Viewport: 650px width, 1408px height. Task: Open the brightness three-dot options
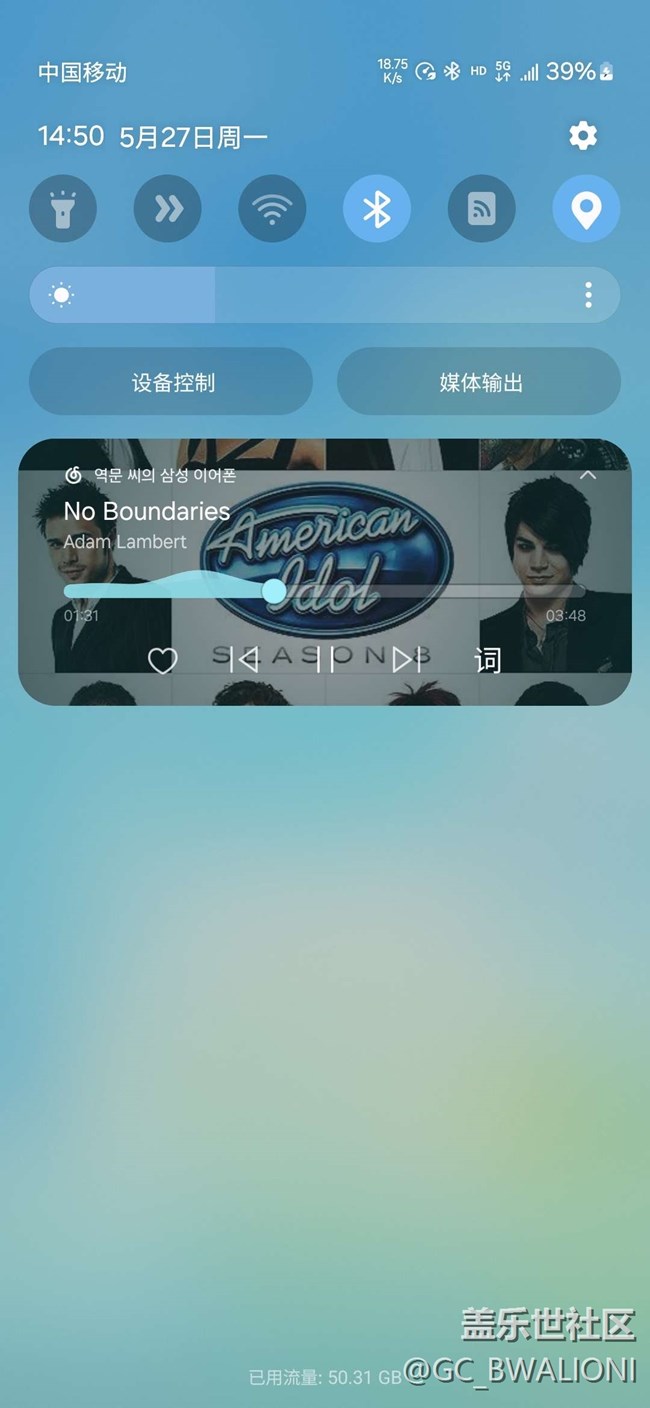pos(588,295)
